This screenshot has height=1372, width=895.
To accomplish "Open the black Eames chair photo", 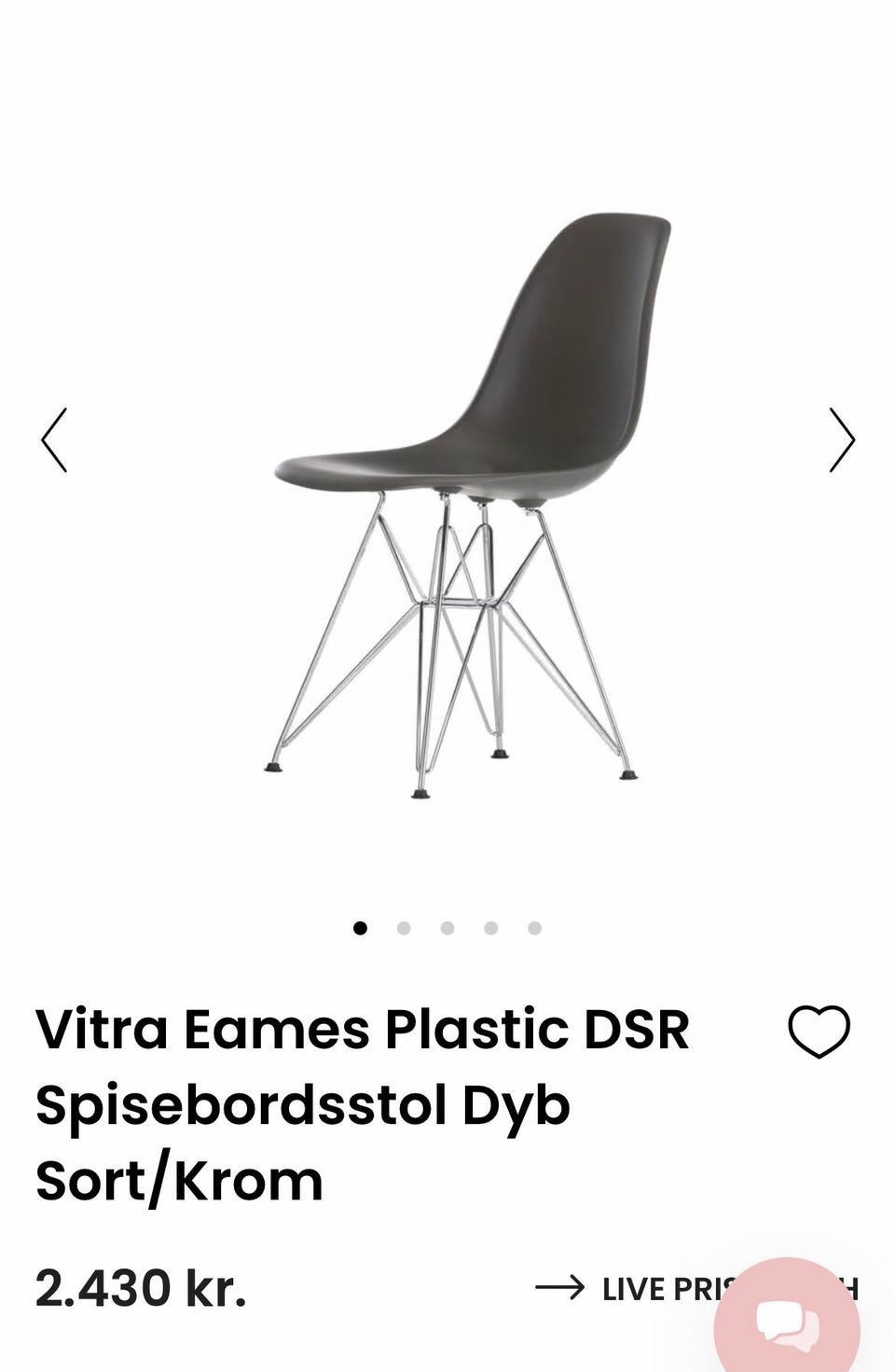I will (473, 504).
